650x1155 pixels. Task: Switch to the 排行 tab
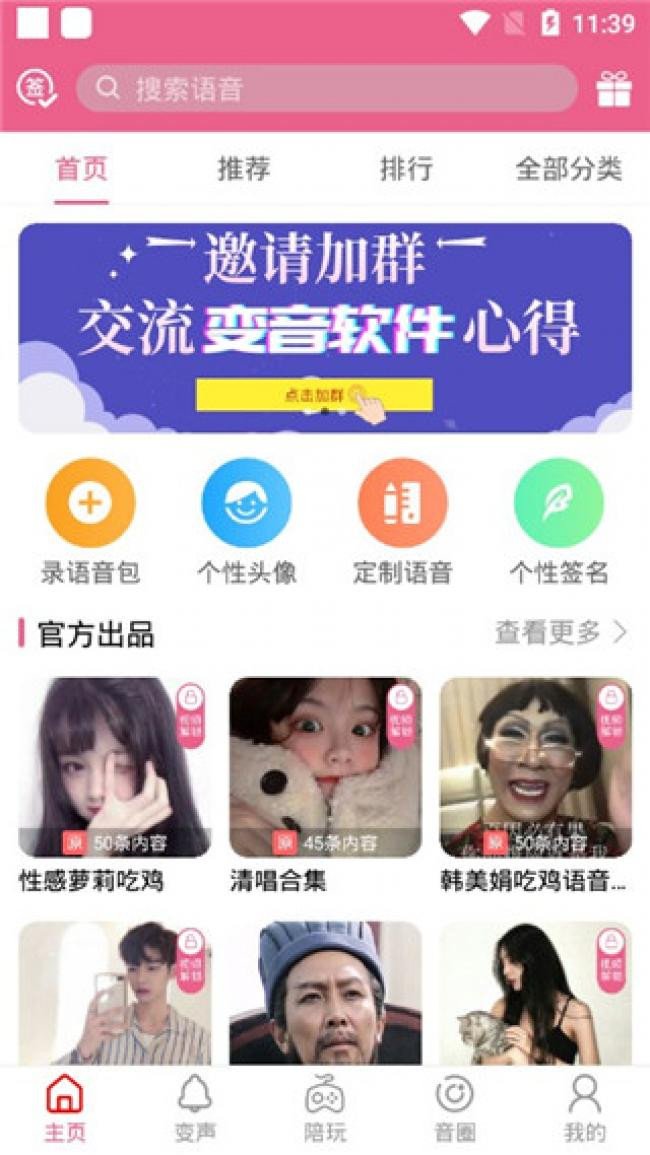point(406,169)
